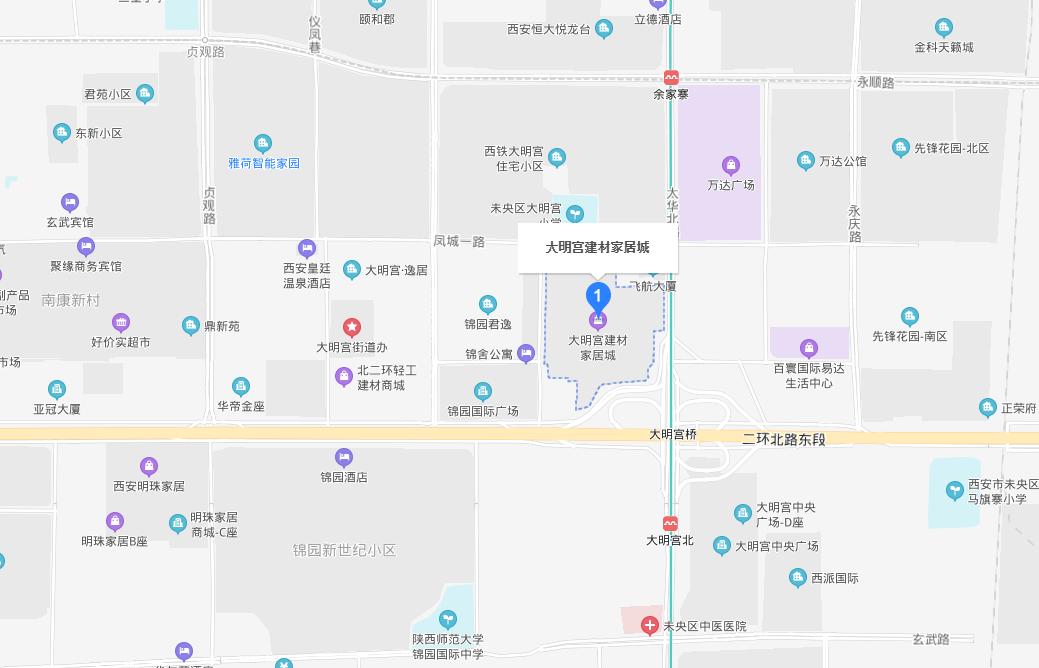The height and width of the screenshot is (668, 1039).
Task: Tap the 雅荷智能家园 residential marker
Action: pos(263,144)
